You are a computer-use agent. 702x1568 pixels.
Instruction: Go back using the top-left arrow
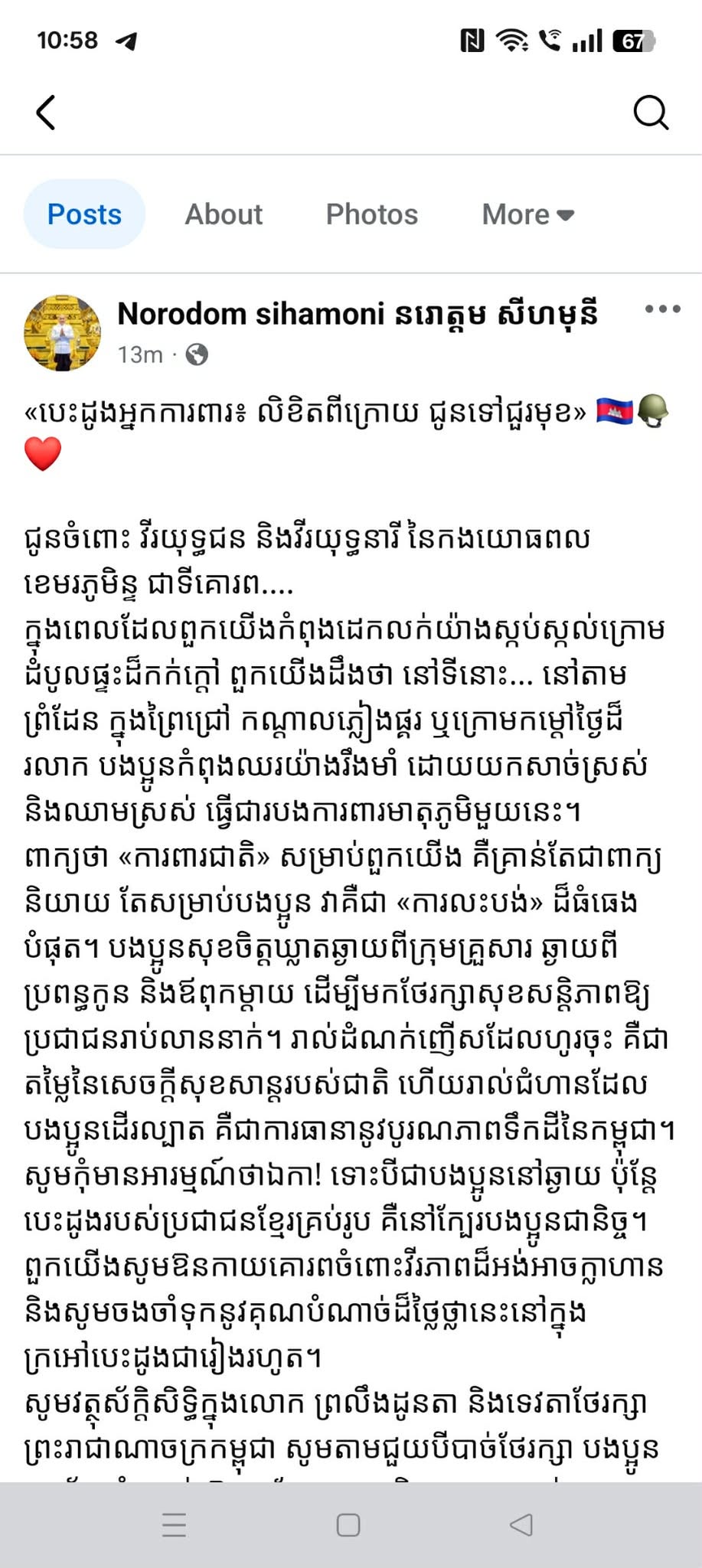pyautogui.click(x=46, y=113)
